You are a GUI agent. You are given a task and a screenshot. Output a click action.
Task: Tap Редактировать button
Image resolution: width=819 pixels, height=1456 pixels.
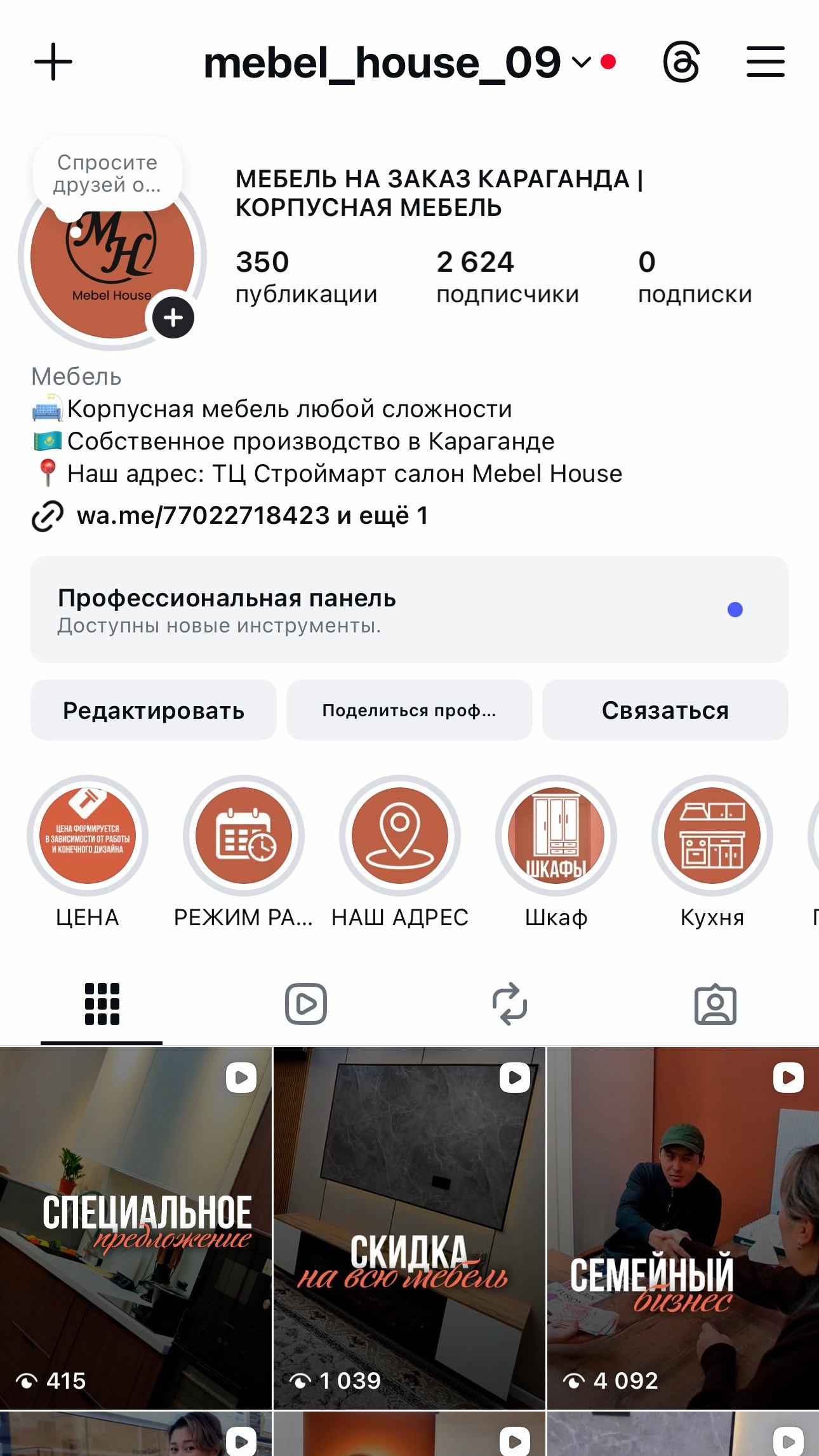[154, 710]
